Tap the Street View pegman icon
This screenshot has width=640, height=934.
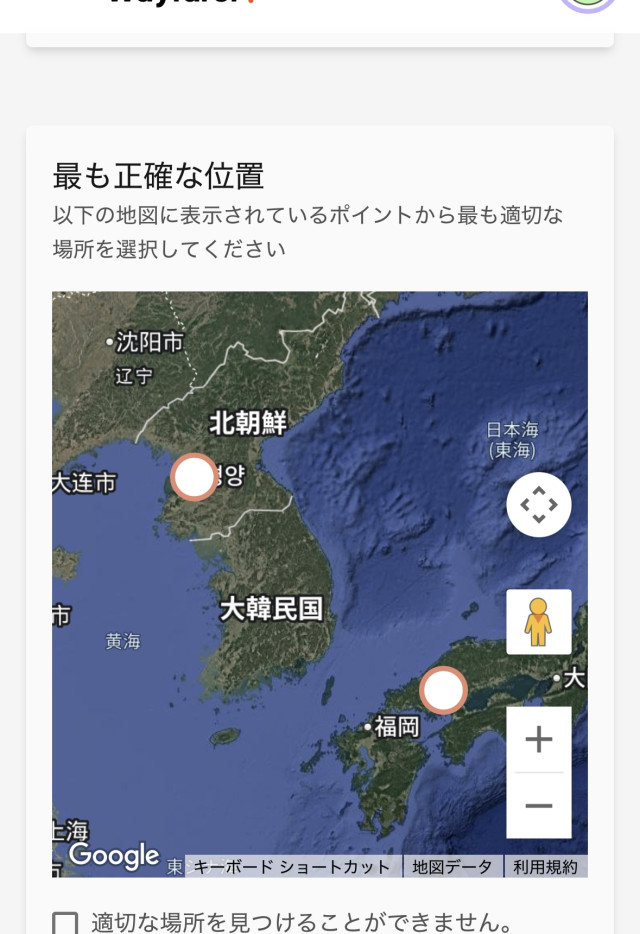click(x=539, y=622)
